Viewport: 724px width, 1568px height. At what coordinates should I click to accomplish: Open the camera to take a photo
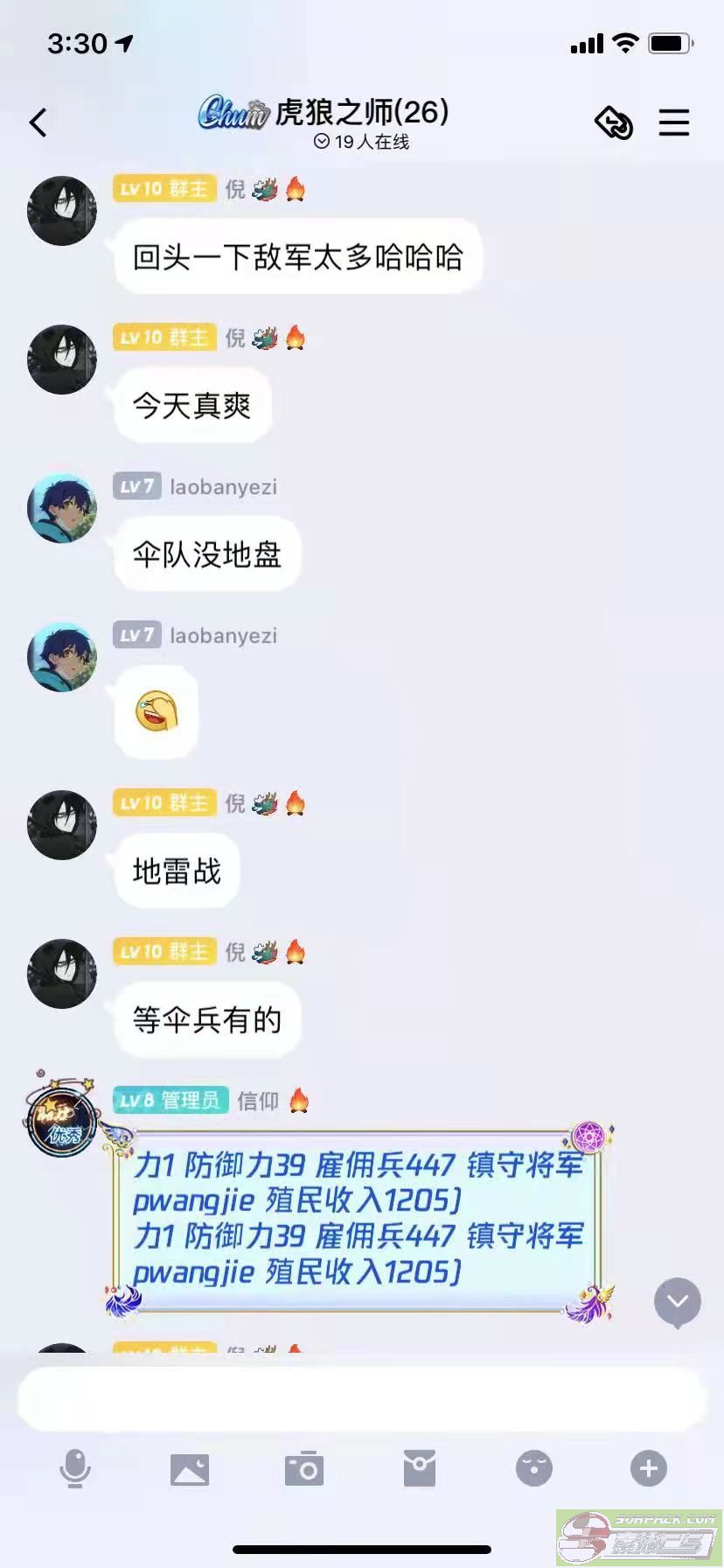click(x=304, y=1468)
